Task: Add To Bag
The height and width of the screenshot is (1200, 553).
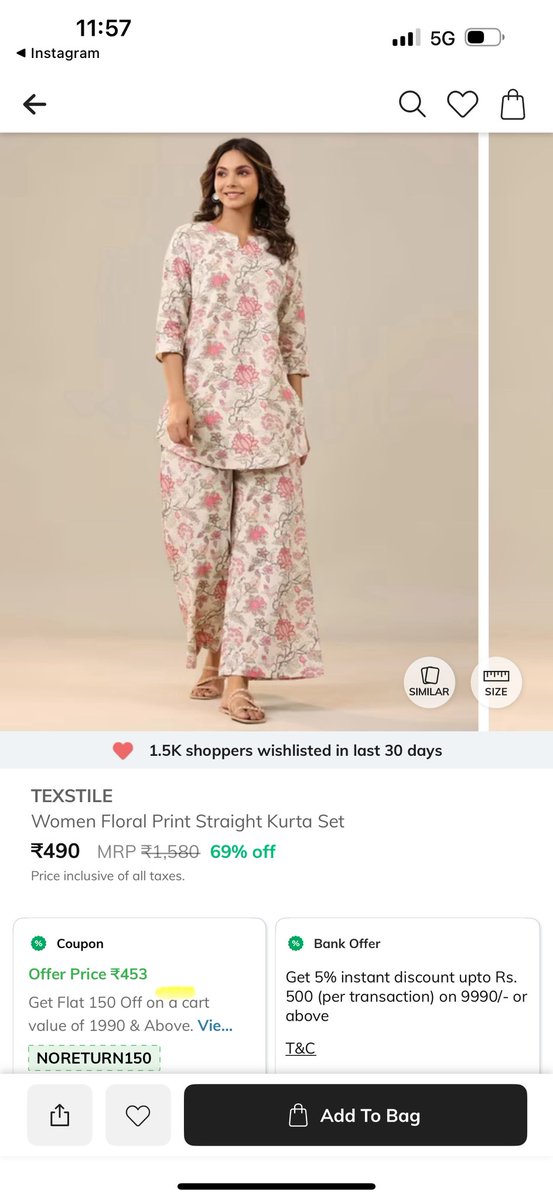Action: (355, 1115)
